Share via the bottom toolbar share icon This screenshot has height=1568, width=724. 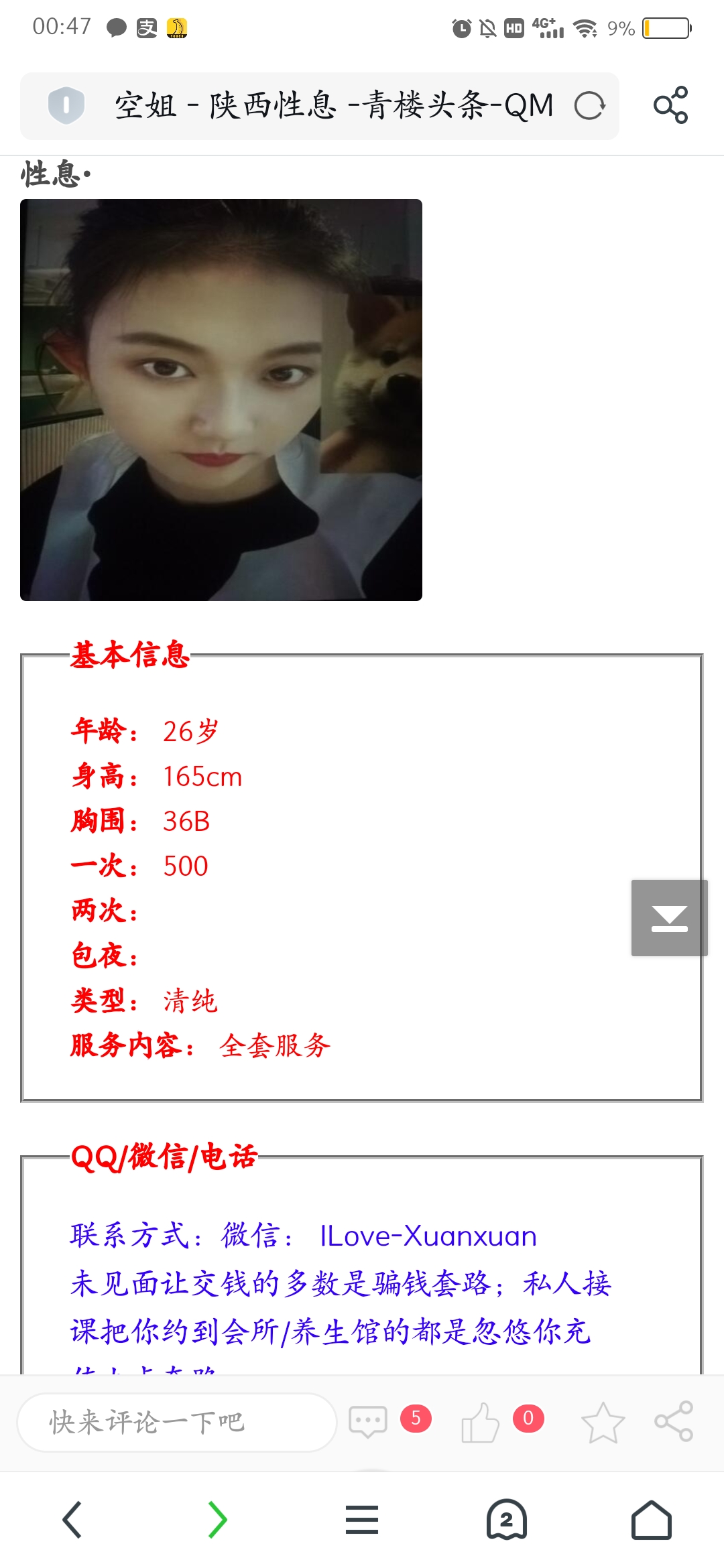click(x=674, y=1421)
